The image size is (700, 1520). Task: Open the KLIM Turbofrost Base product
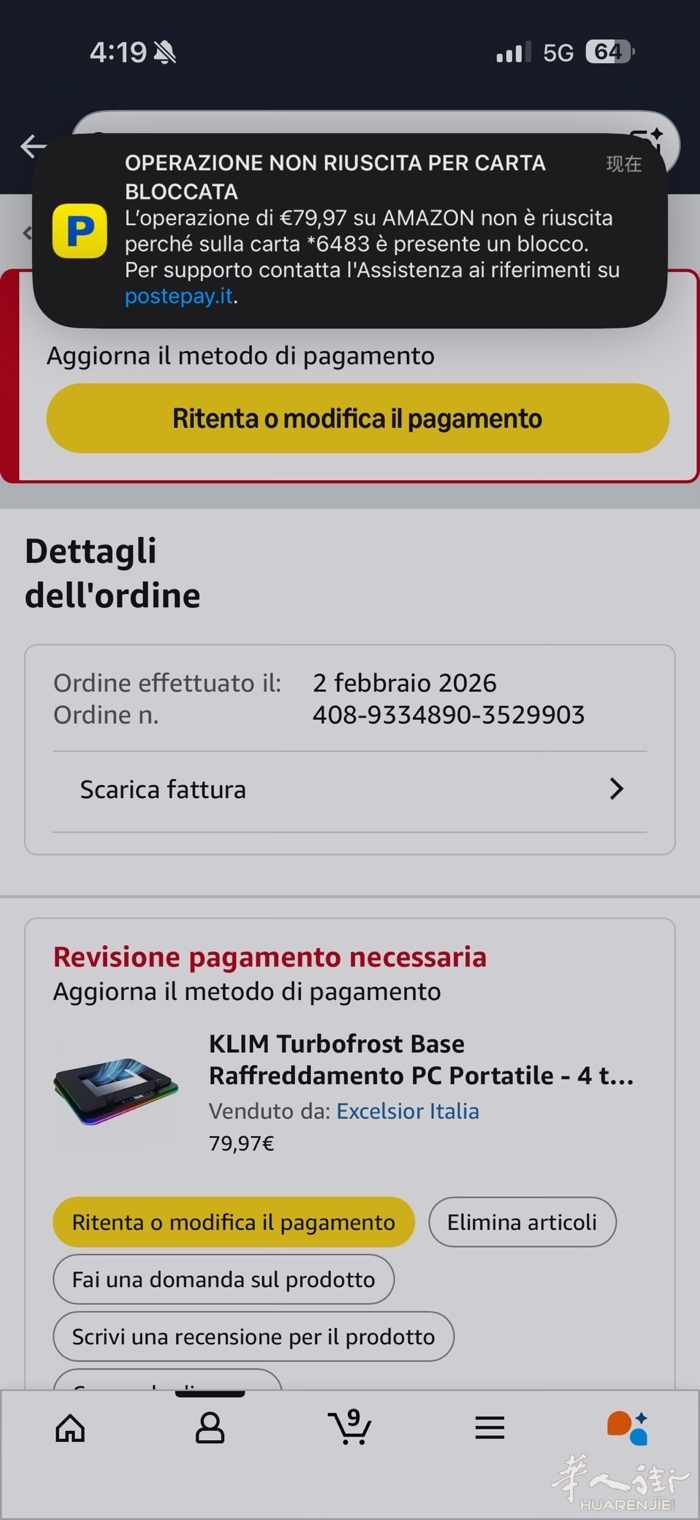421,1059
